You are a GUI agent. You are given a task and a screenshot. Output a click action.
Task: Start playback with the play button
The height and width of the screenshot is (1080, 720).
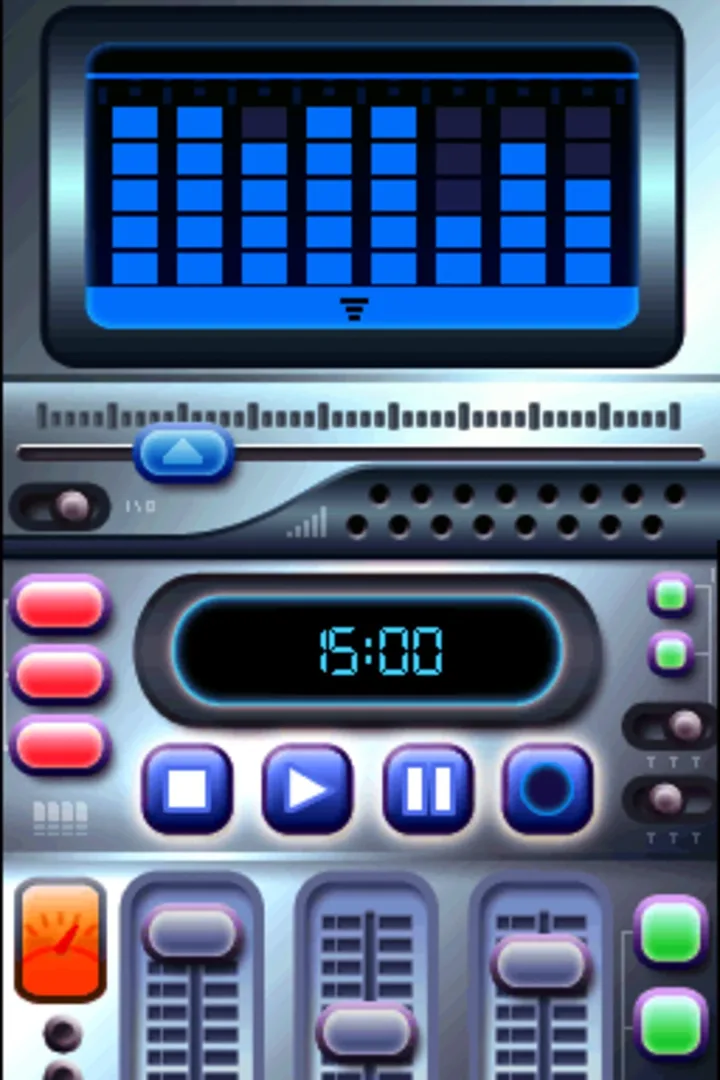[307, 789]
